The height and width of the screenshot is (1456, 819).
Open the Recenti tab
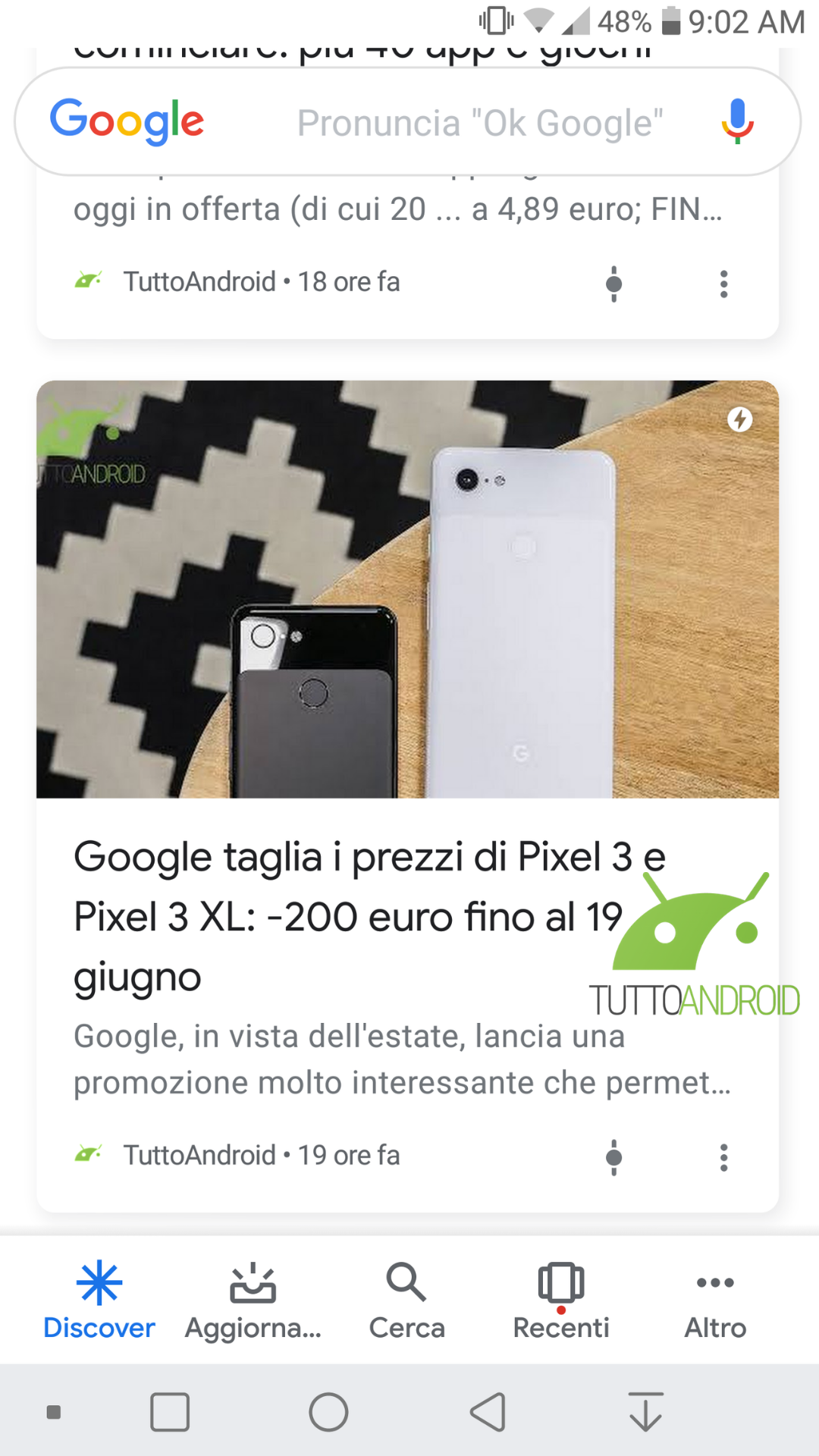click(x=561, y=1301)
